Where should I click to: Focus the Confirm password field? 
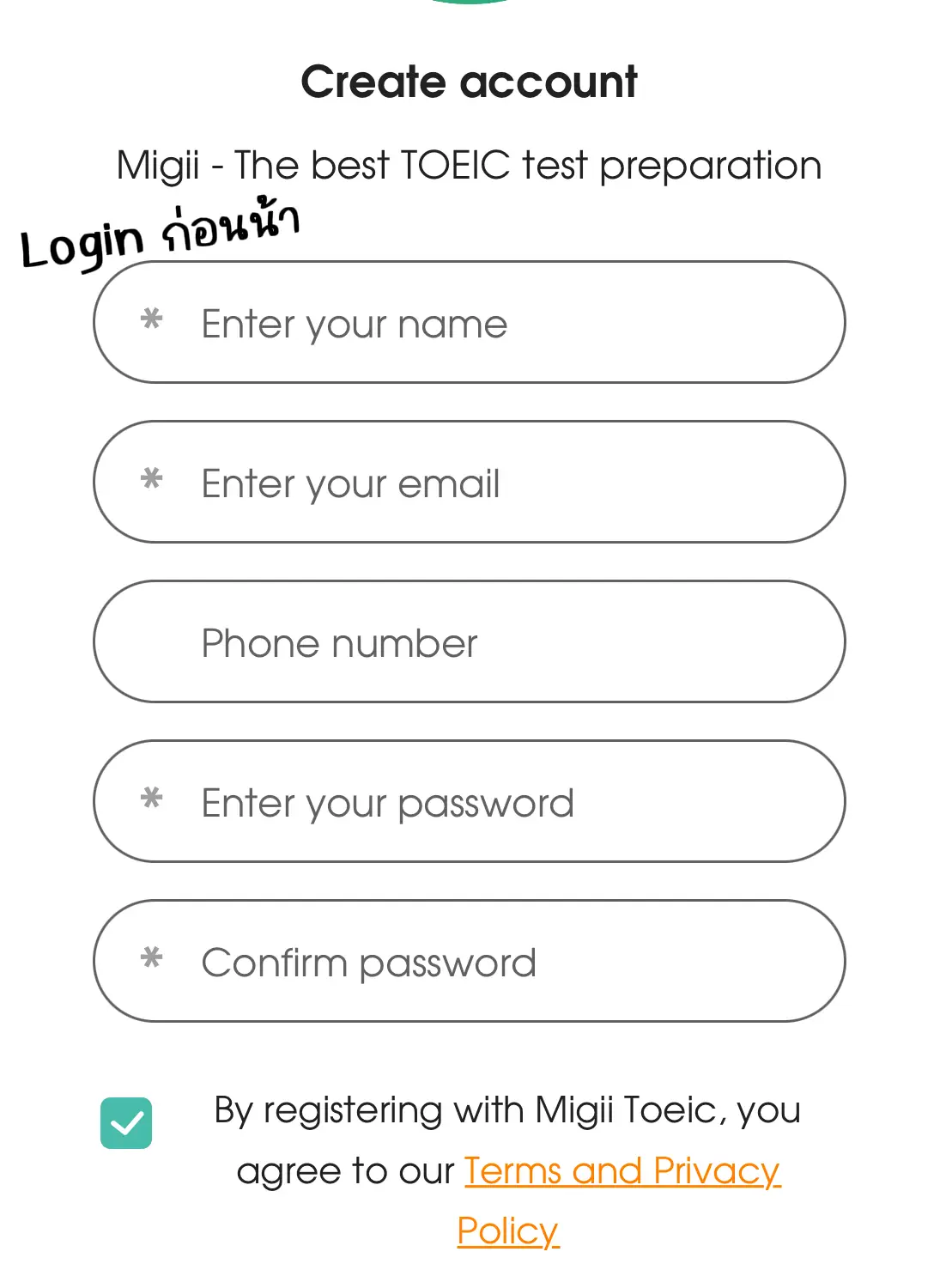[x=469, y=962]
